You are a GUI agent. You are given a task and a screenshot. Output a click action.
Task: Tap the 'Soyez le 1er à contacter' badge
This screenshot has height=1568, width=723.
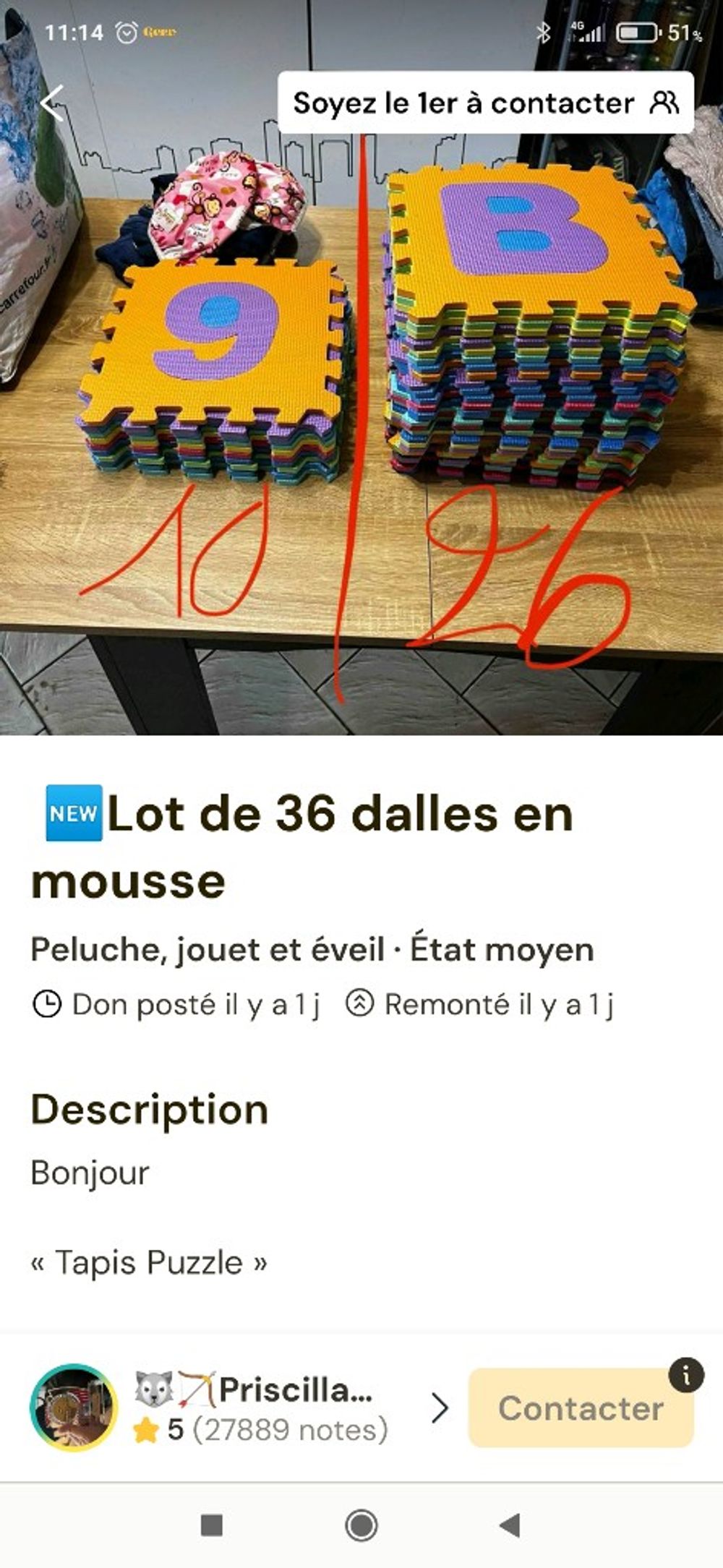point(485,103)
